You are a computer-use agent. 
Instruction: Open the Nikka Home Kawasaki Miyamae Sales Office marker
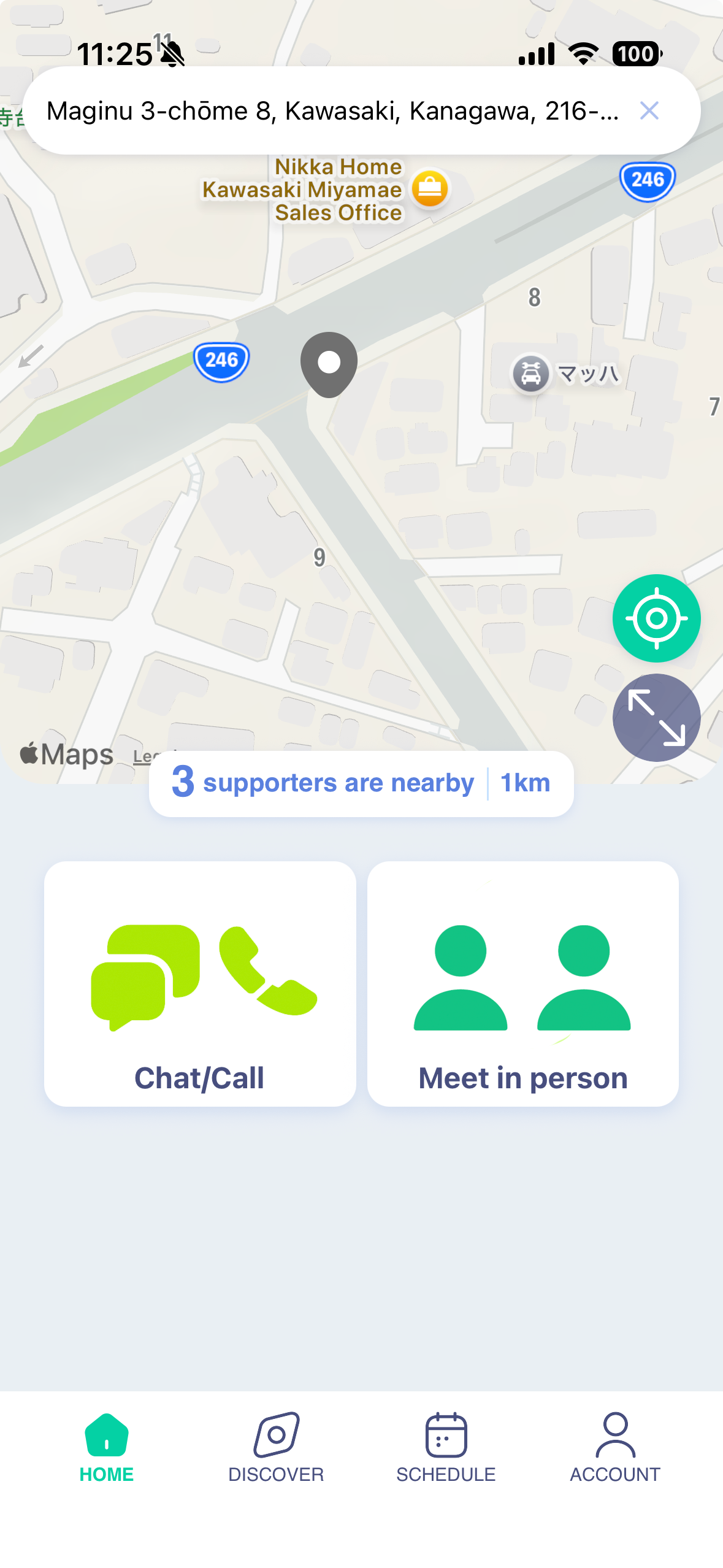point(430,189)
